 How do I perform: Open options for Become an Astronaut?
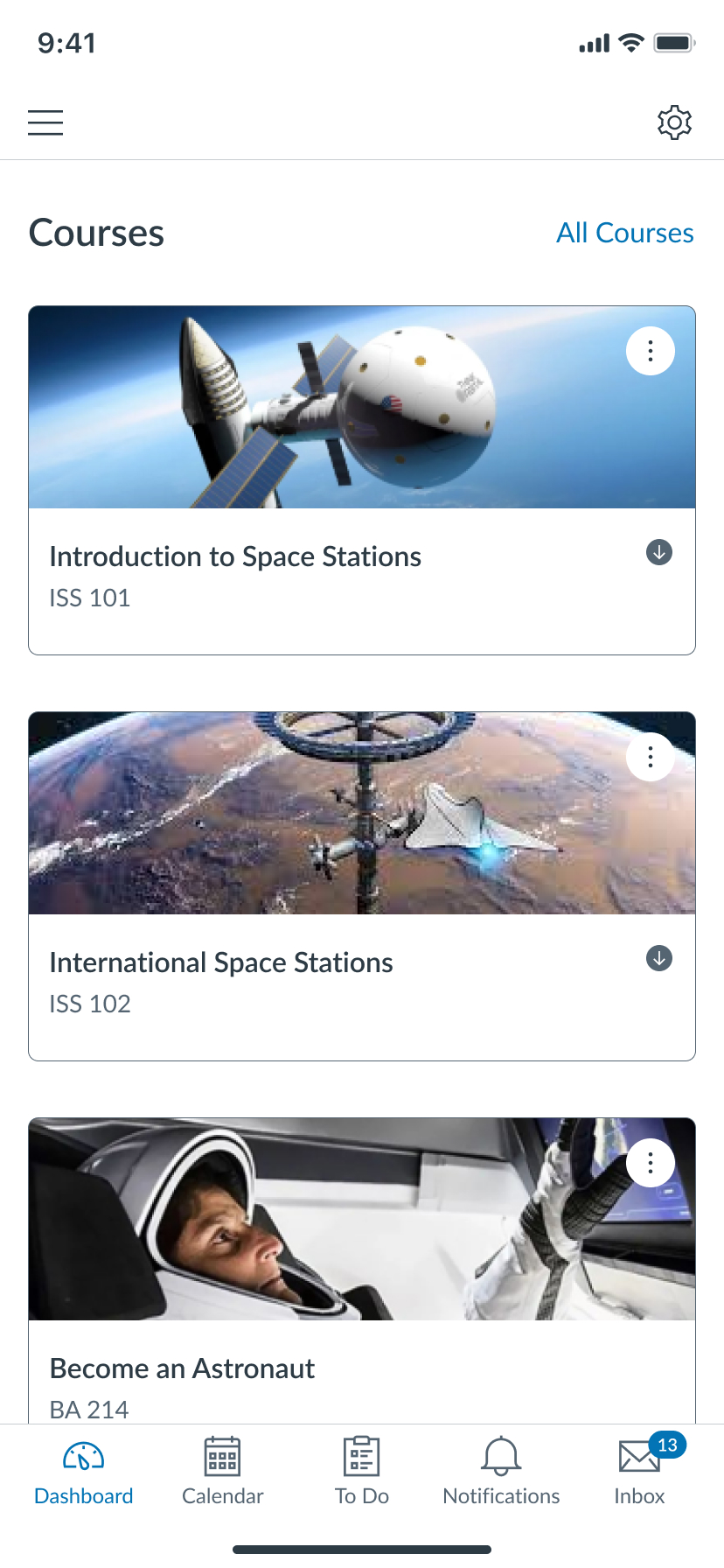click(651, 1163)
